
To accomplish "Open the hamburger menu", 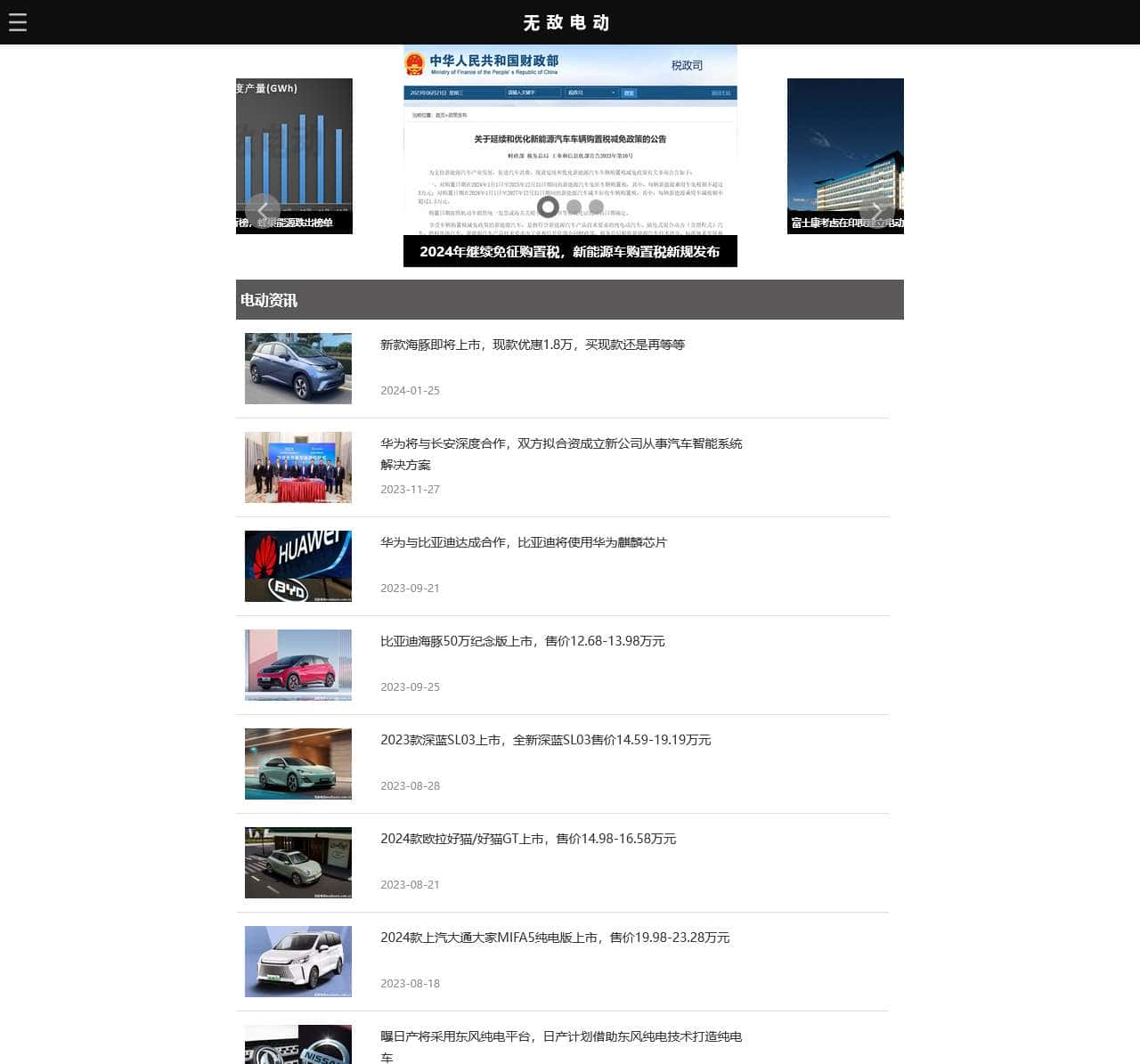I will tap(17, 21).
